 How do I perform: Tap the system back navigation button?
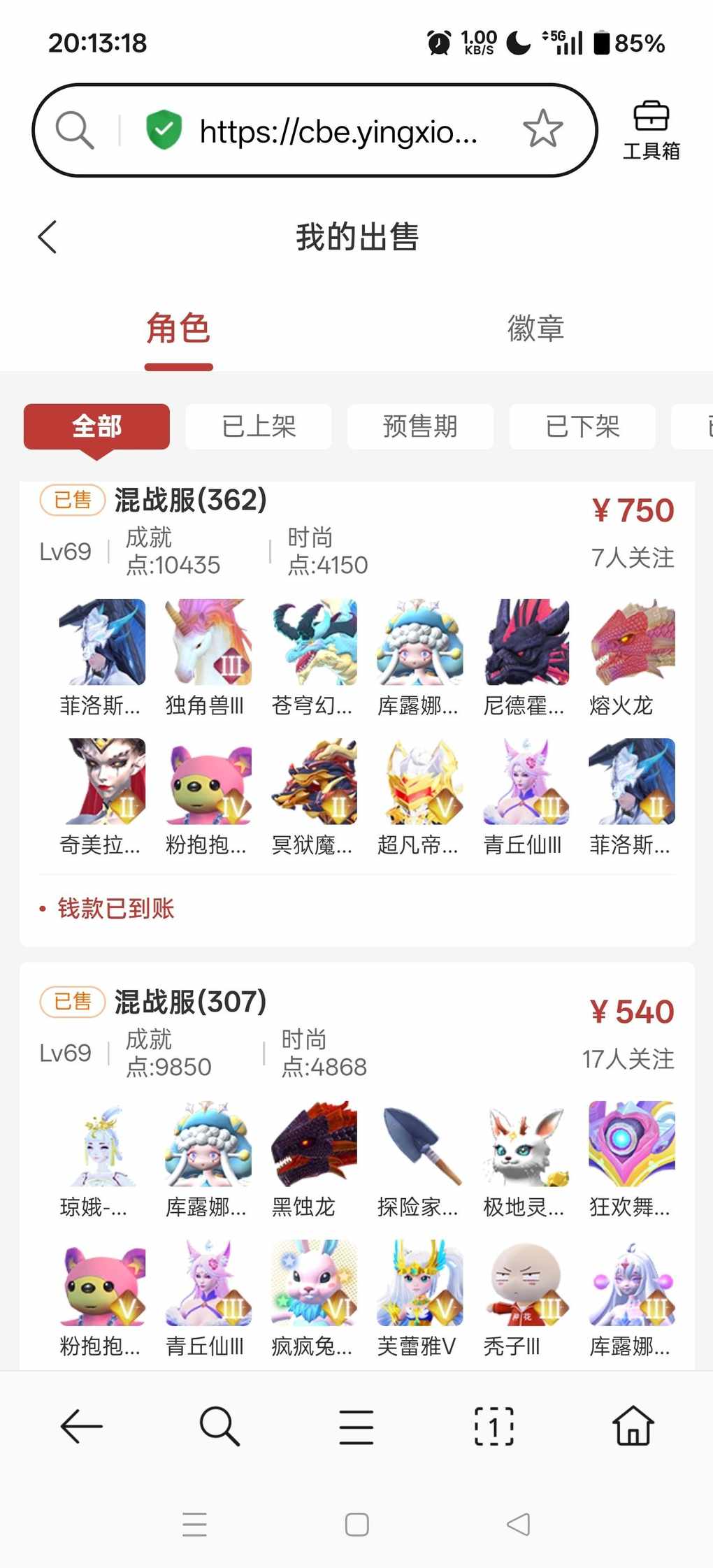[518, 1525]
